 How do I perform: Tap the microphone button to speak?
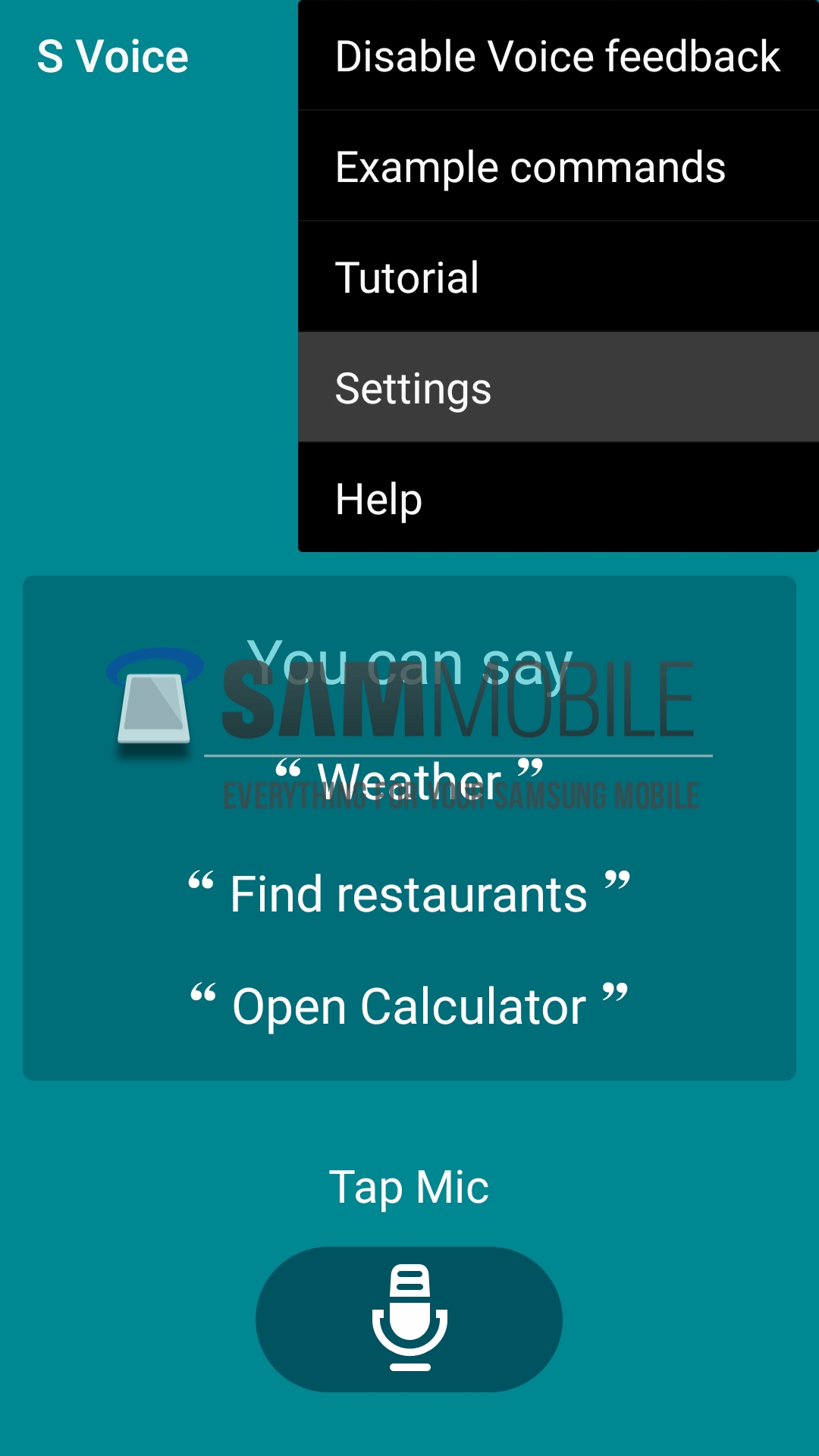coord(409,1319)
